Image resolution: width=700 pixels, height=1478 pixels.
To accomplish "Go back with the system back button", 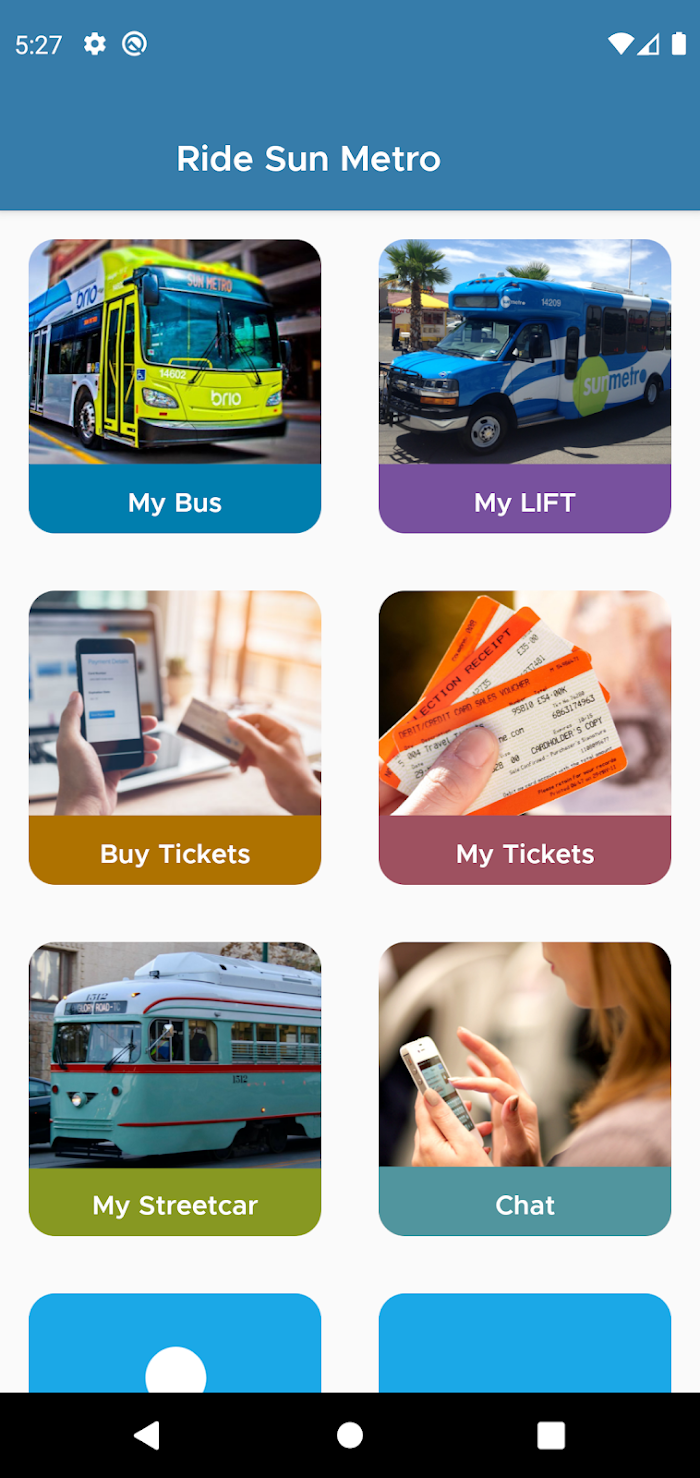I will 147,1435.
